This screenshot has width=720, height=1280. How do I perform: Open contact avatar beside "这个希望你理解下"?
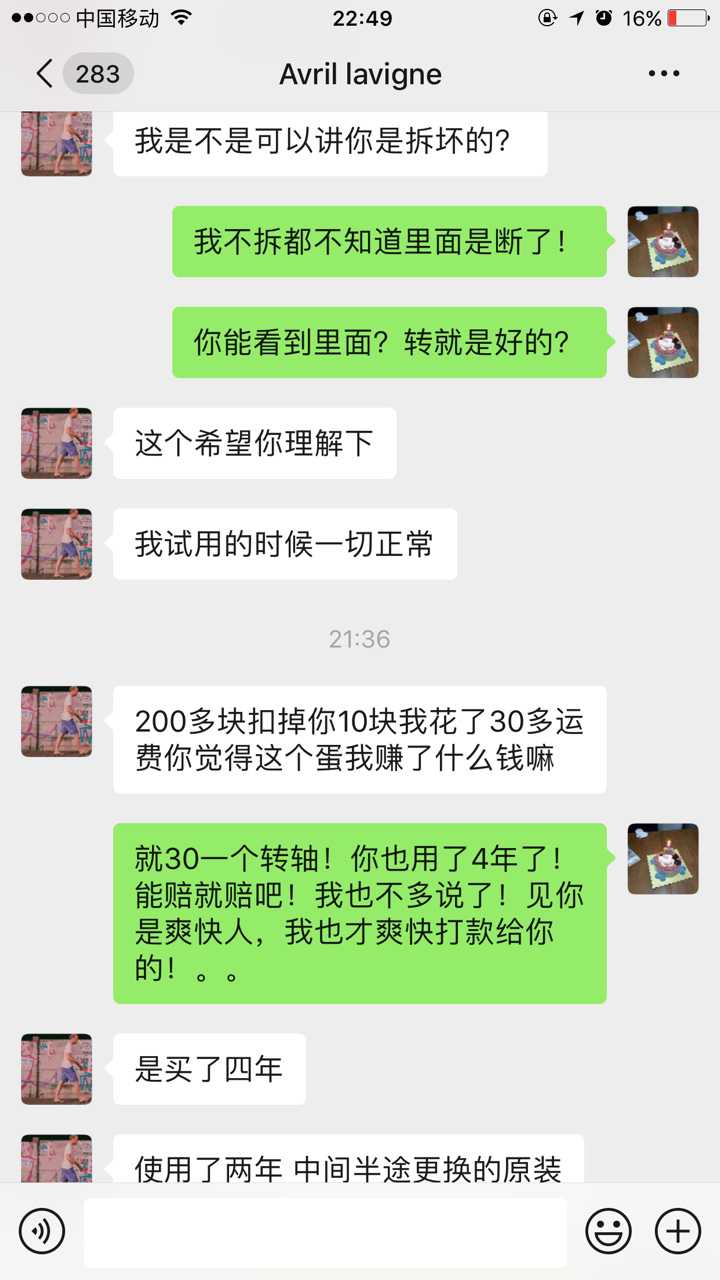57,443
